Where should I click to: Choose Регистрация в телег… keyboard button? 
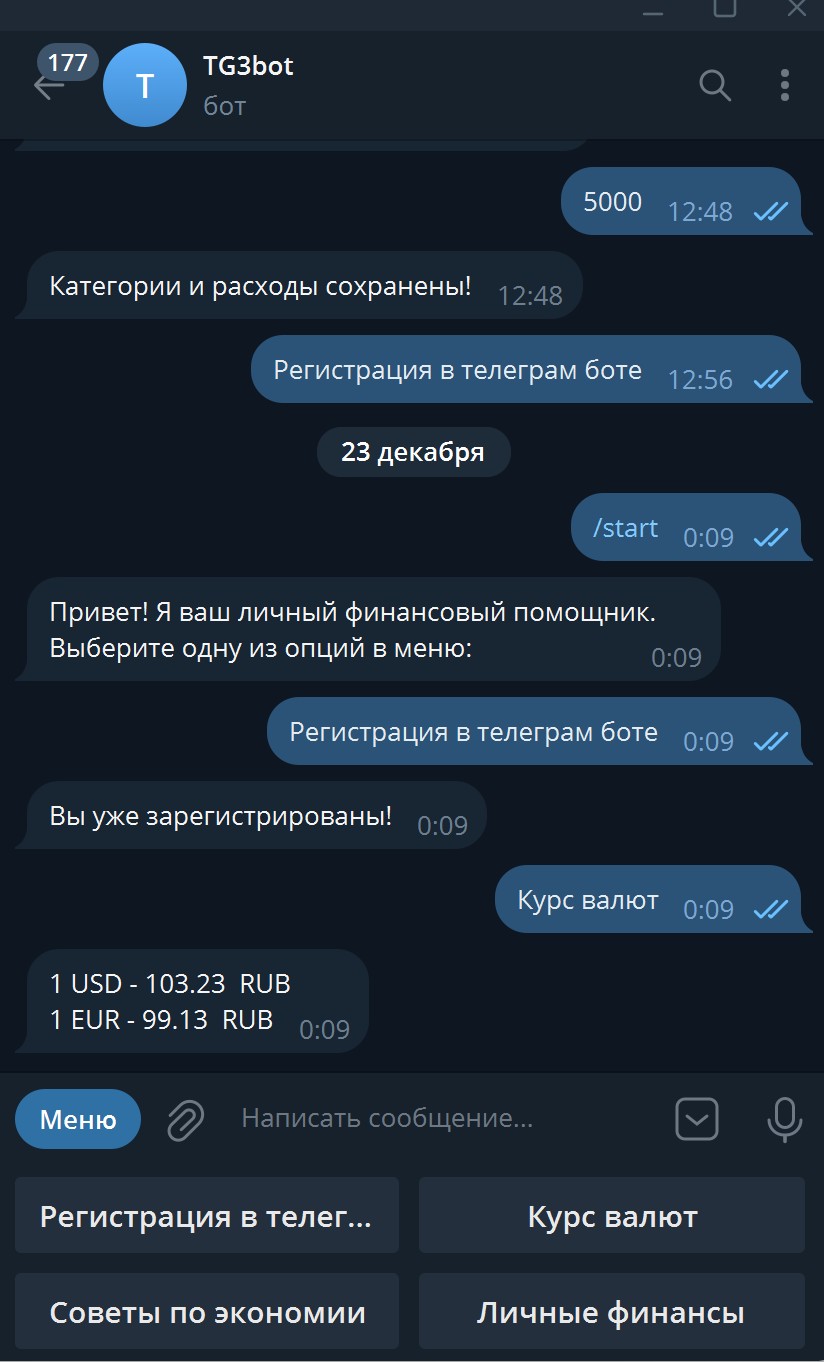(x=206, y=1216)
